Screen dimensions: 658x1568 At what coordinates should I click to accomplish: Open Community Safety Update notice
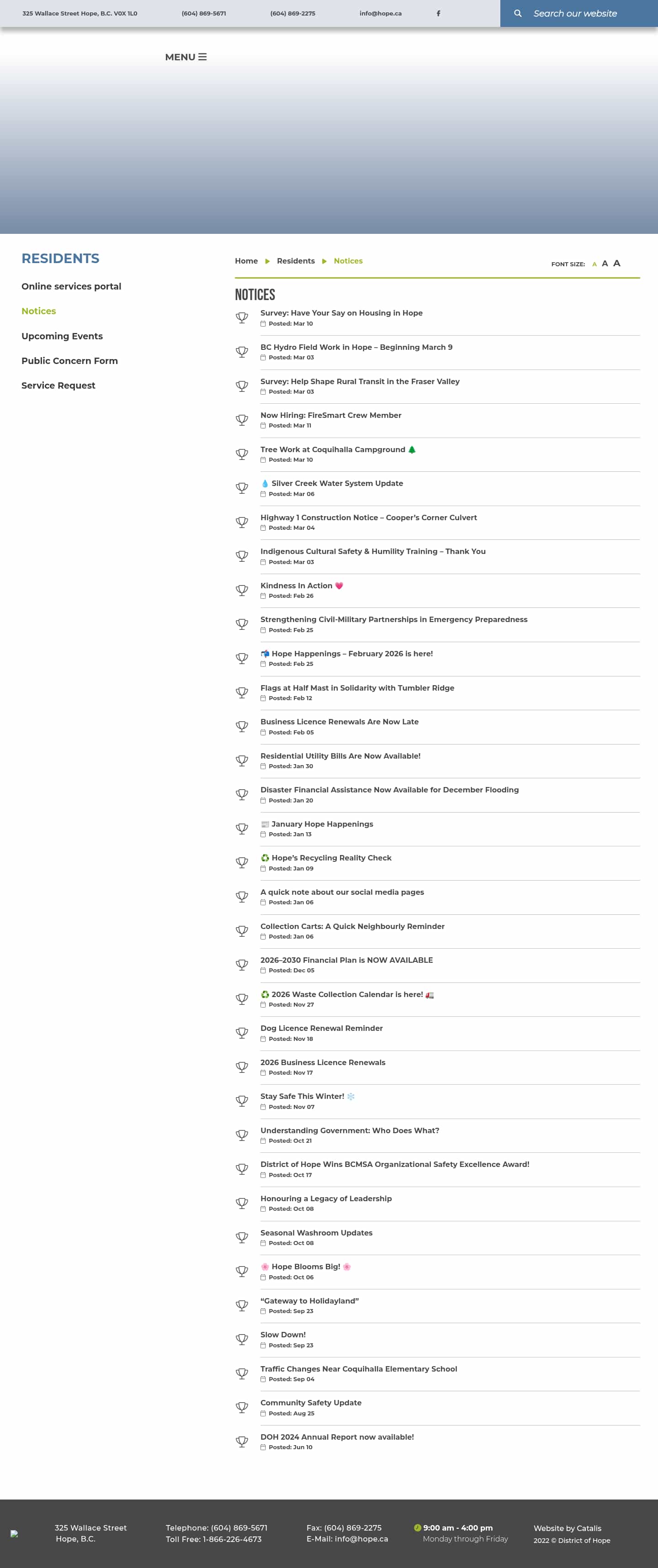point(310,1403)
